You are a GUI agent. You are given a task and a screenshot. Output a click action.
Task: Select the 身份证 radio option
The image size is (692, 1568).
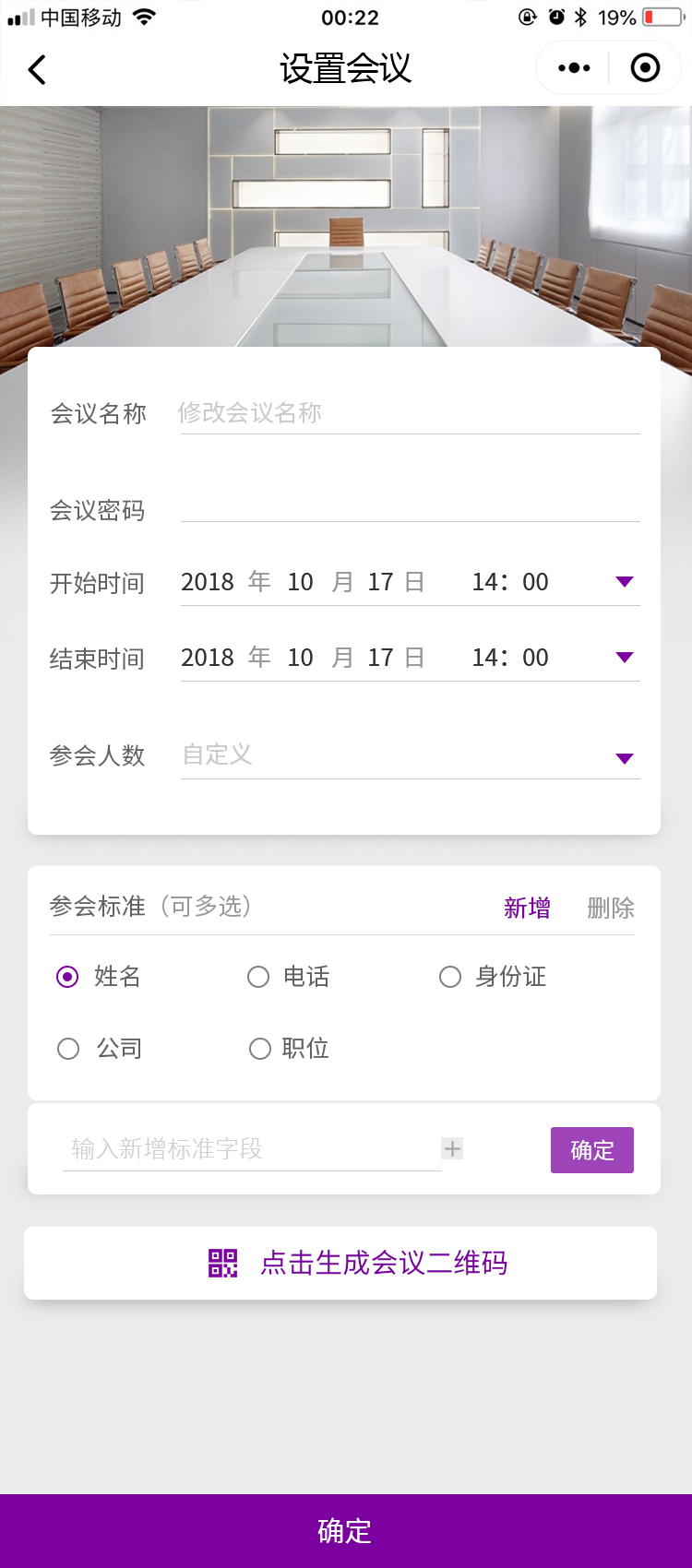pyautogui.click(x=449, y=977)
